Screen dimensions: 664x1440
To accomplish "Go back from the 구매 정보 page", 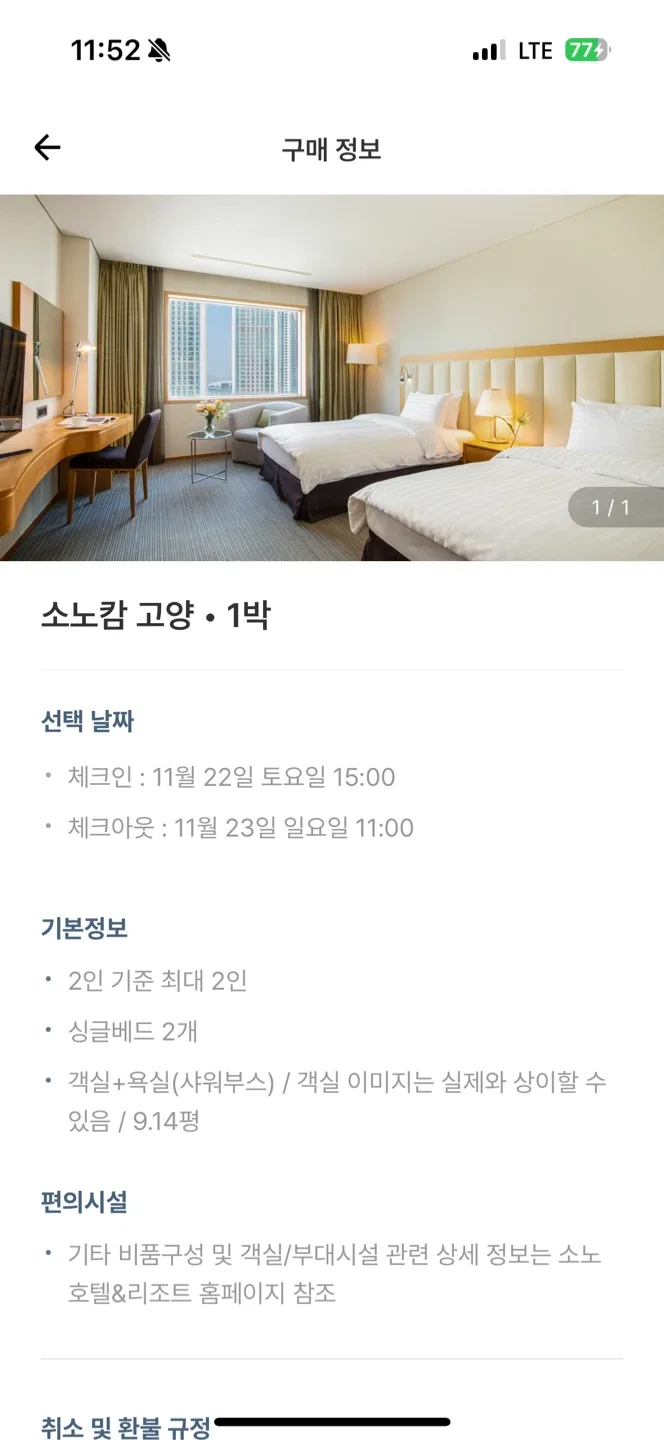I will click(47, 149).
